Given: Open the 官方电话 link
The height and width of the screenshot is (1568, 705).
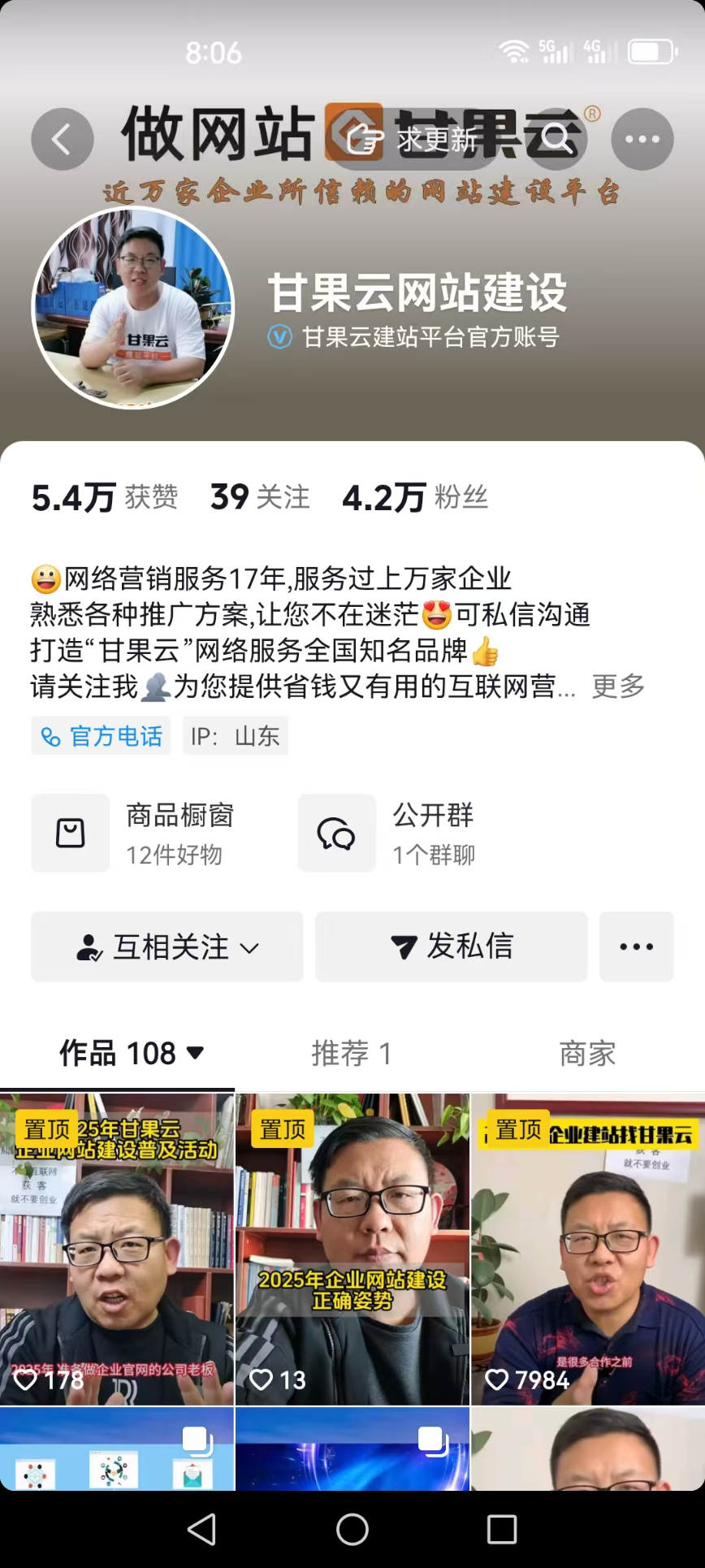Looking at the screenshot, I should [x=101, y=735].
